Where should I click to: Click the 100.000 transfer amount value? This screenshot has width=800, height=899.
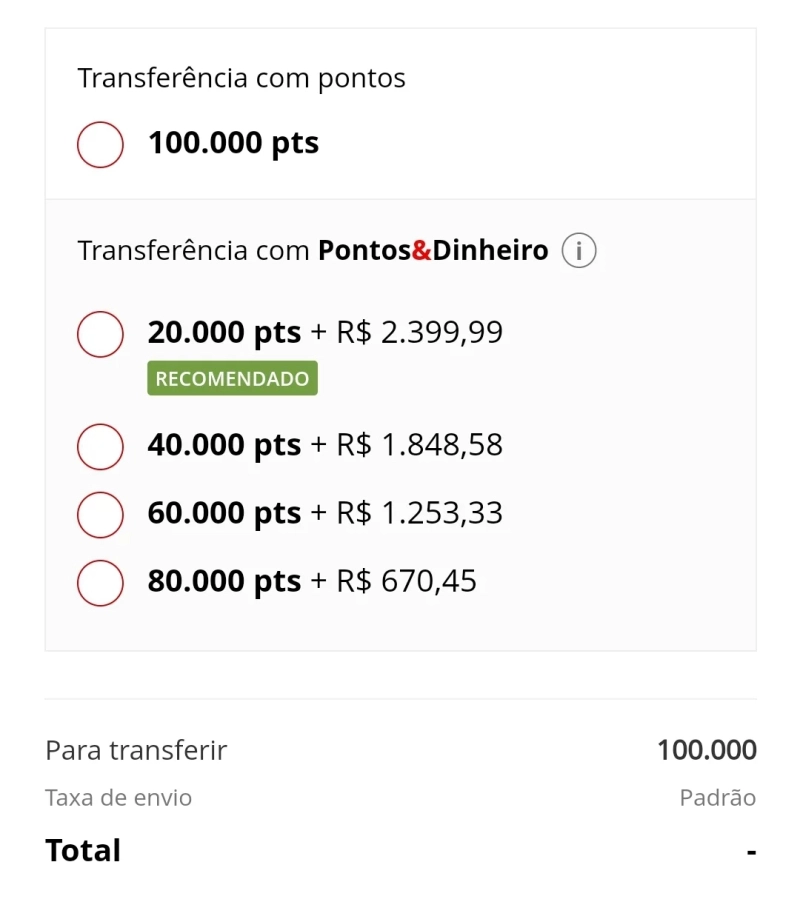pyautogui.click(x=707, y=750)
